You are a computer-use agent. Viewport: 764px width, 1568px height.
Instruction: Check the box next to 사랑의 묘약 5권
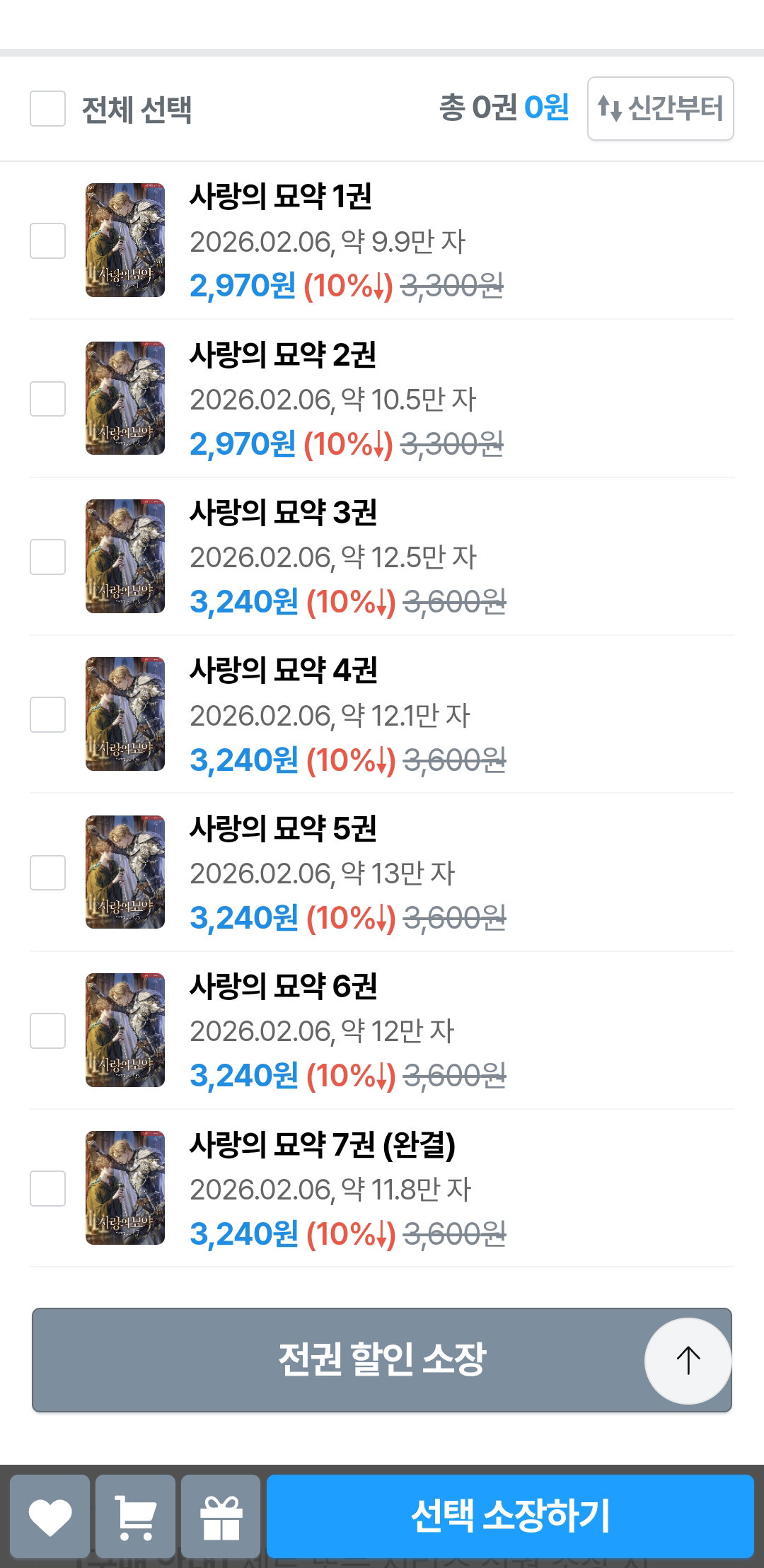[x=47, y=873]
